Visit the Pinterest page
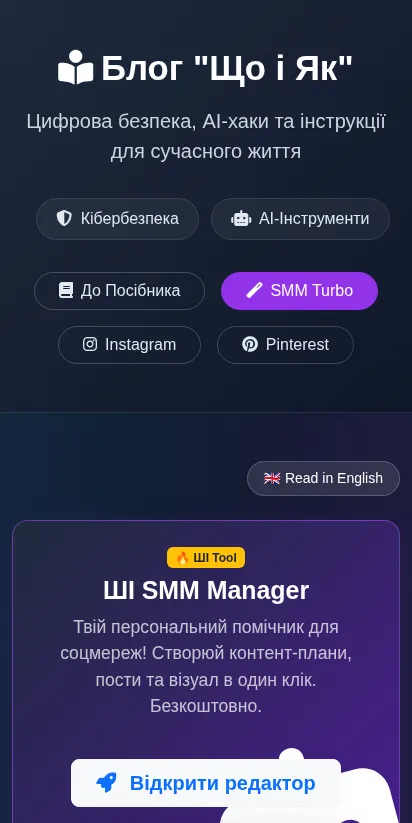412x823 pixels. coord(286,345)
